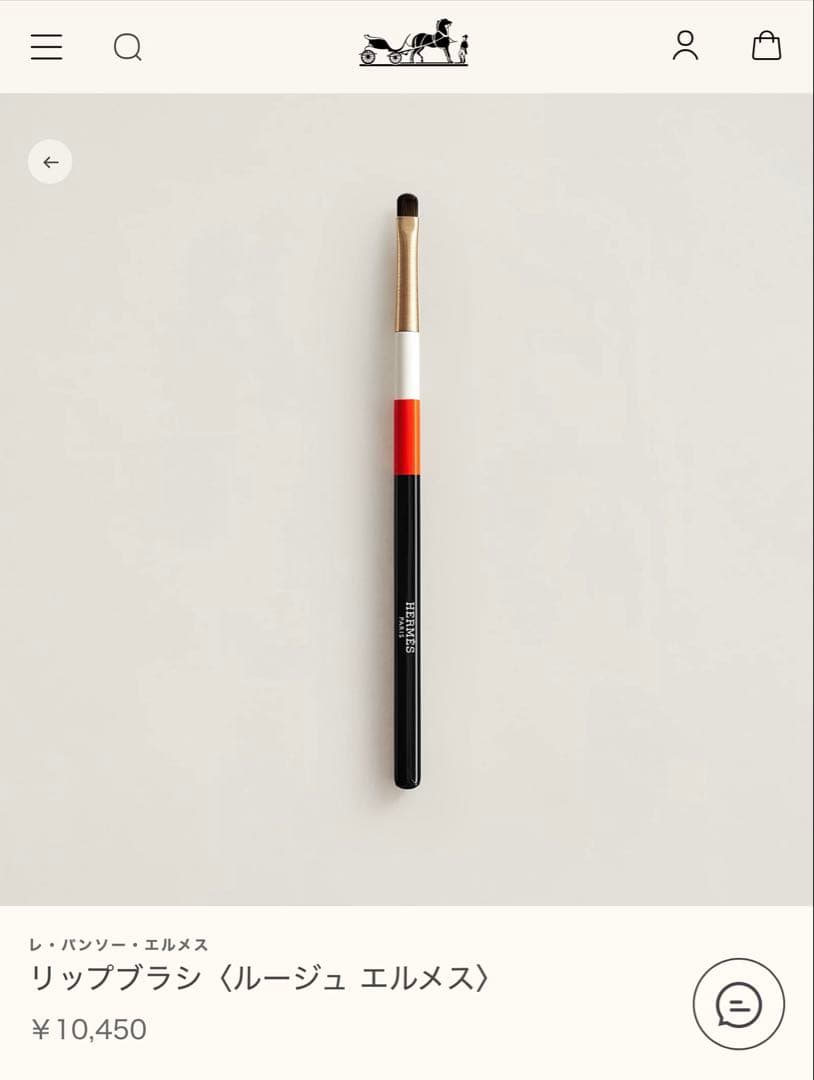The height and width of the screenshot is (1080, 814).
Task: Start a chat with support
Action: pos(738,1004)
